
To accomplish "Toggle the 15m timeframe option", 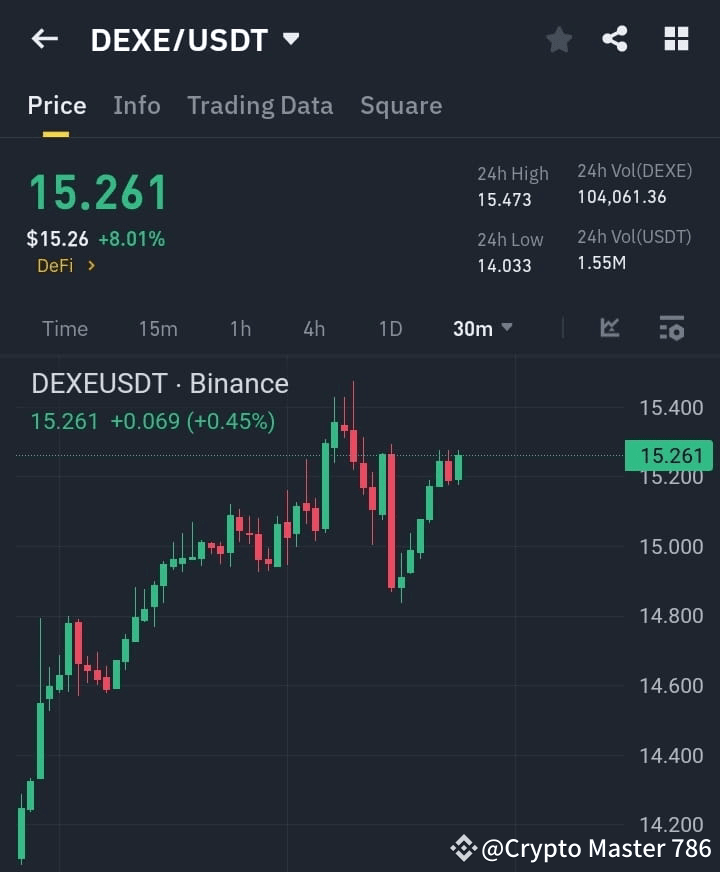I will [158, 328].
